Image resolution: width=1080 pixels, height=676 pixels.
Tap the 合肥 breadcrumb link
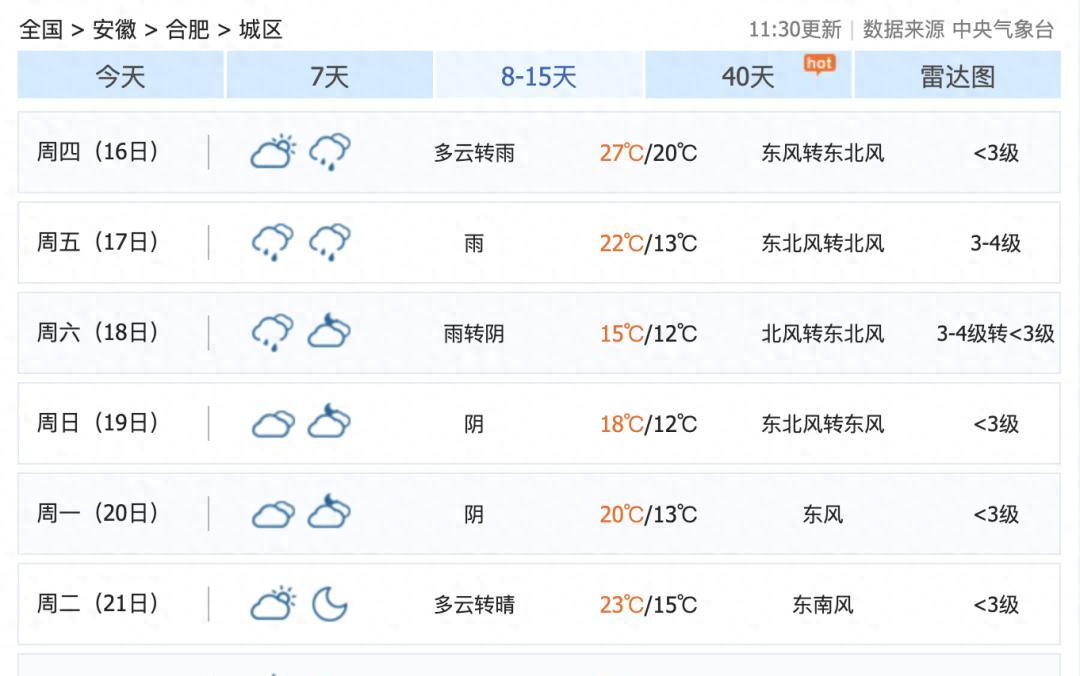(x=187, y=30)
